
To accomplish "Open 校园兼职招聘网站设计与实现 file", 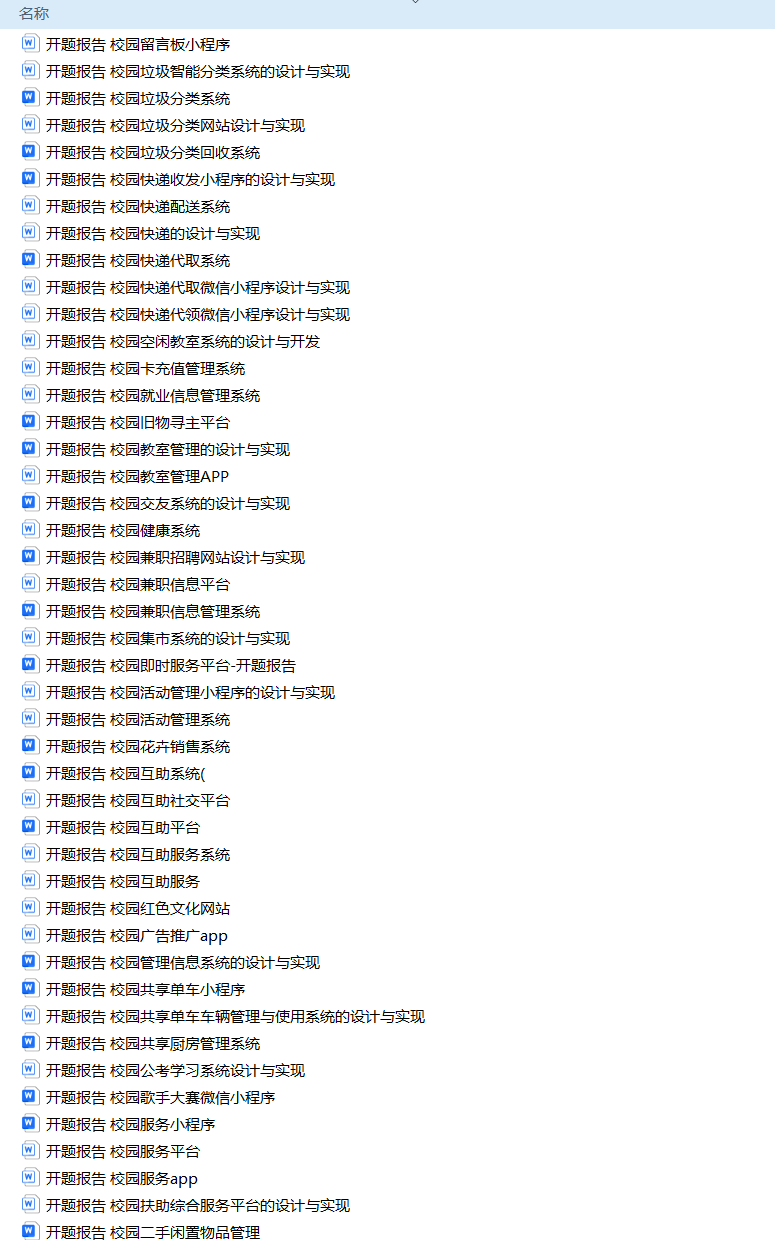I will 175,557.
